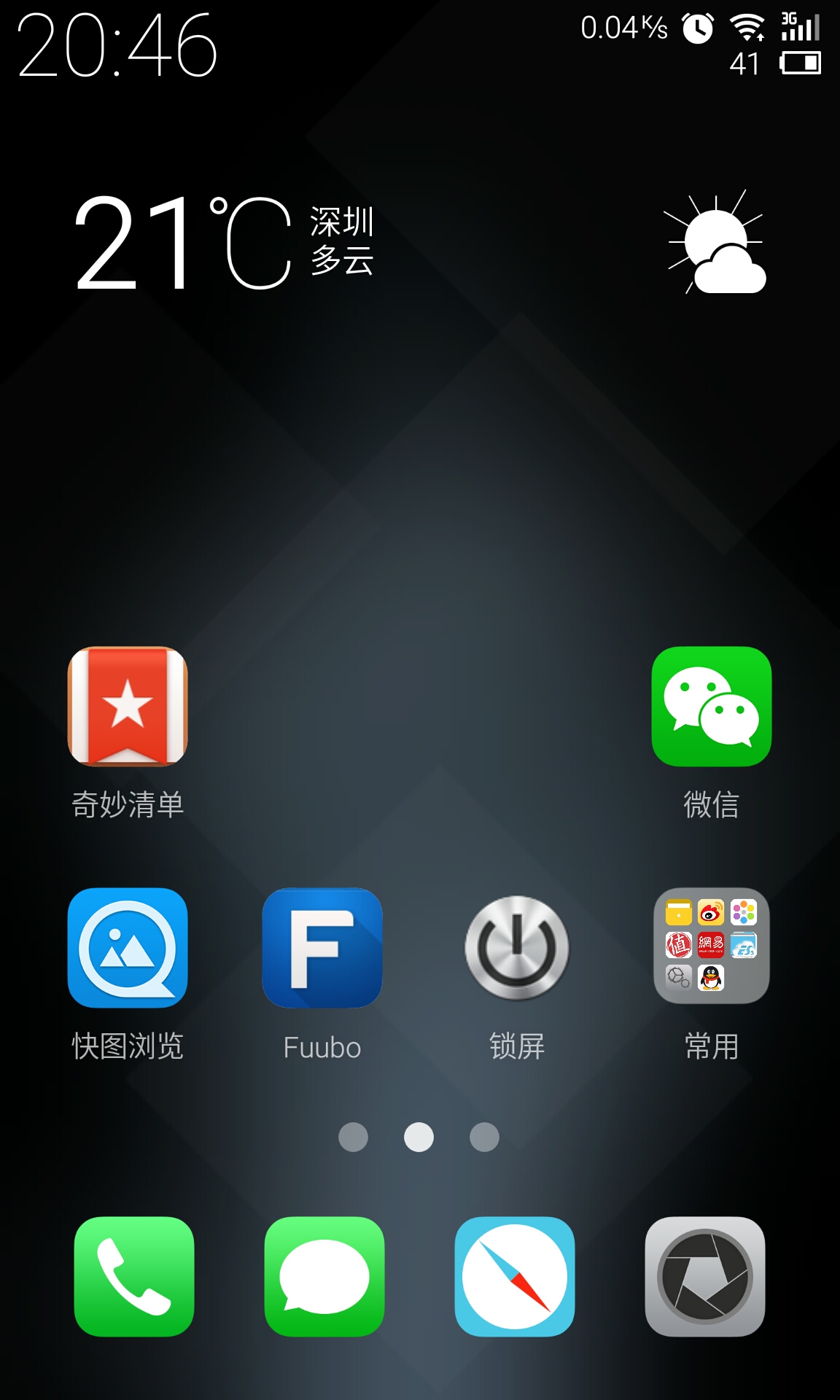Jump to the third home page dot
840x1400 pixels.
pyautogui.click(x=485, y=1137)
